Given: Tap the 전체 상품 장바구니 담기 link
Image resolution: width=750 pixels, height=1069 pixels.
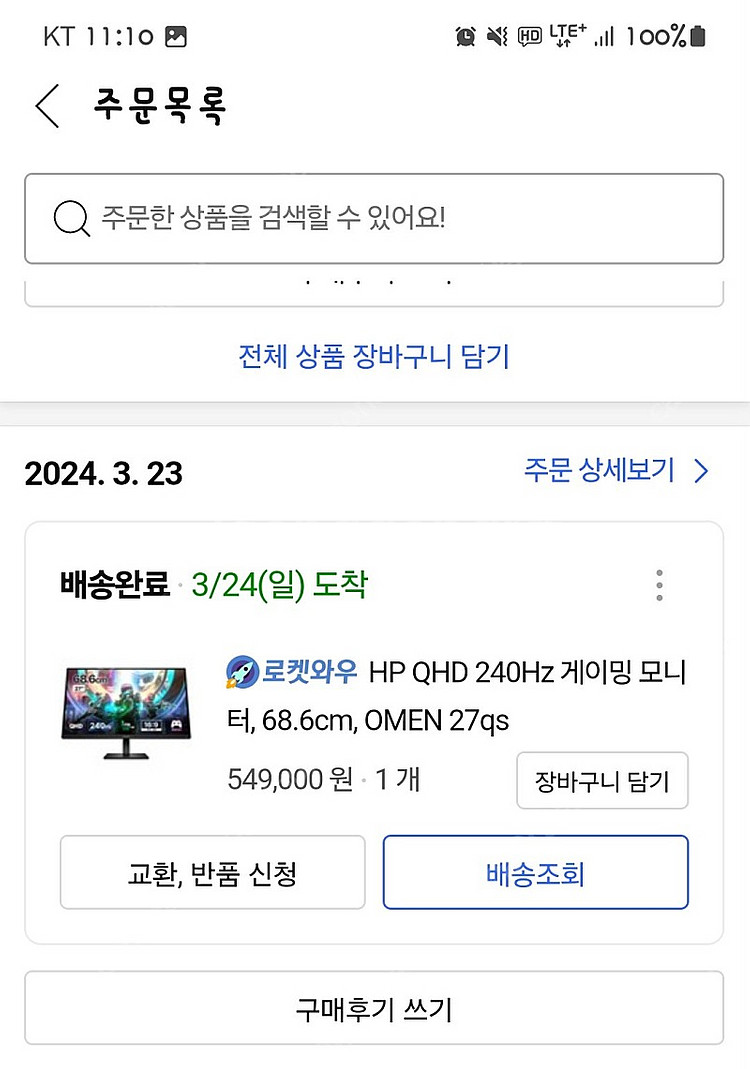Looking at the screenshot, I should click(374, 357).
